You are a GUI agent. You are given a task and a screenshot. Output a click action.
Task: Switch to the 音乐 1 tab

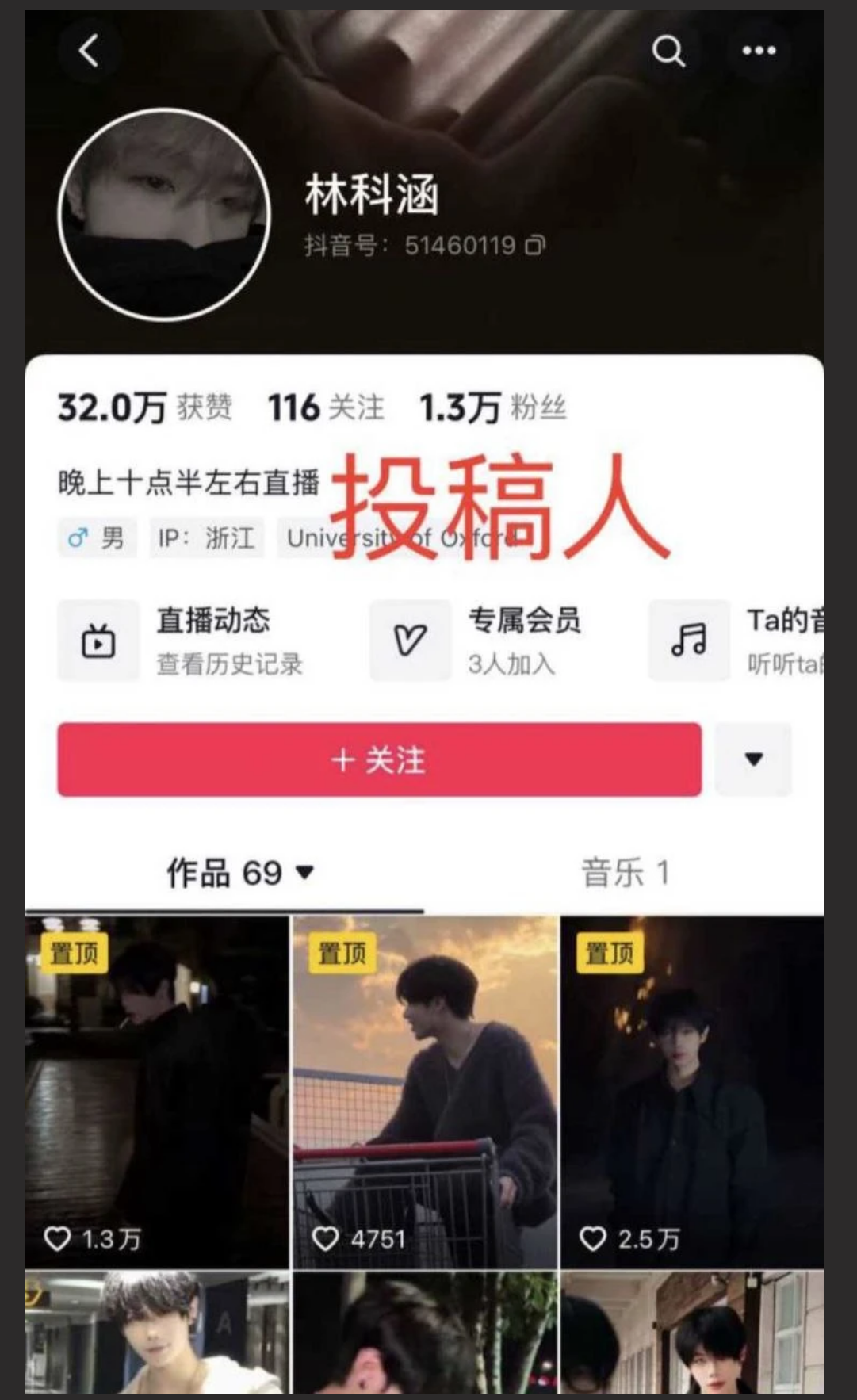click(626, 872)
